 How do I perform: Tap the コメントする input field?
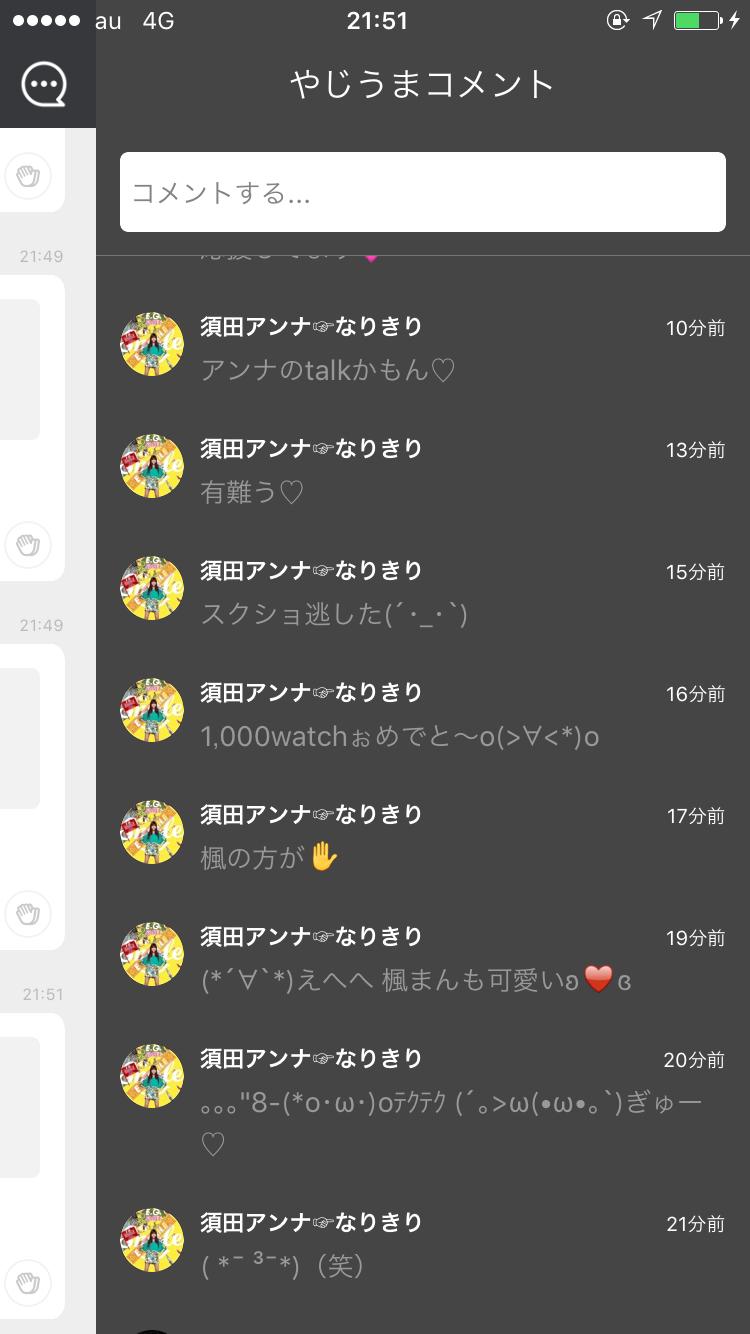click(x=422, y=192)
